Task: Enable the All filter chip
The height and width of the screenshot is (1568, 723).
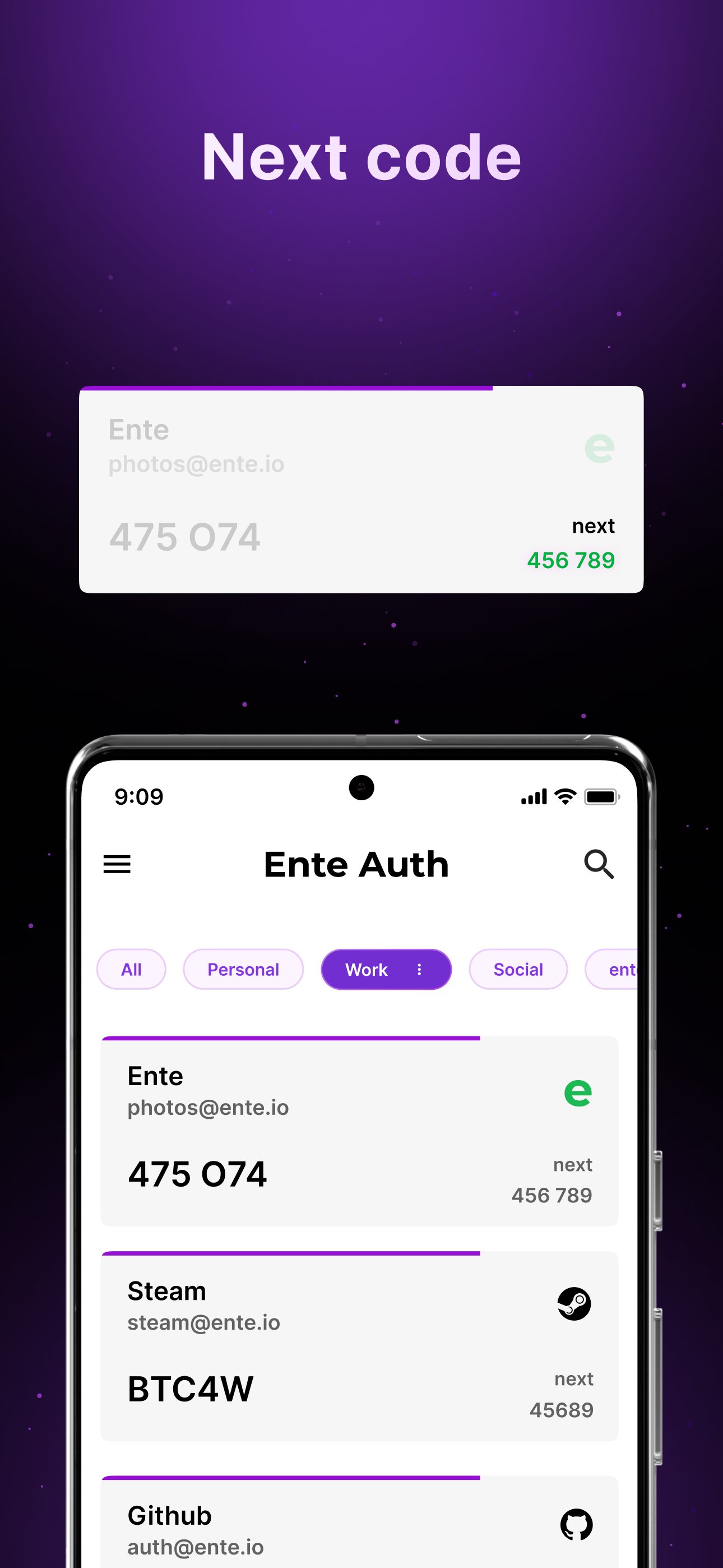Action: click(131, 969)
